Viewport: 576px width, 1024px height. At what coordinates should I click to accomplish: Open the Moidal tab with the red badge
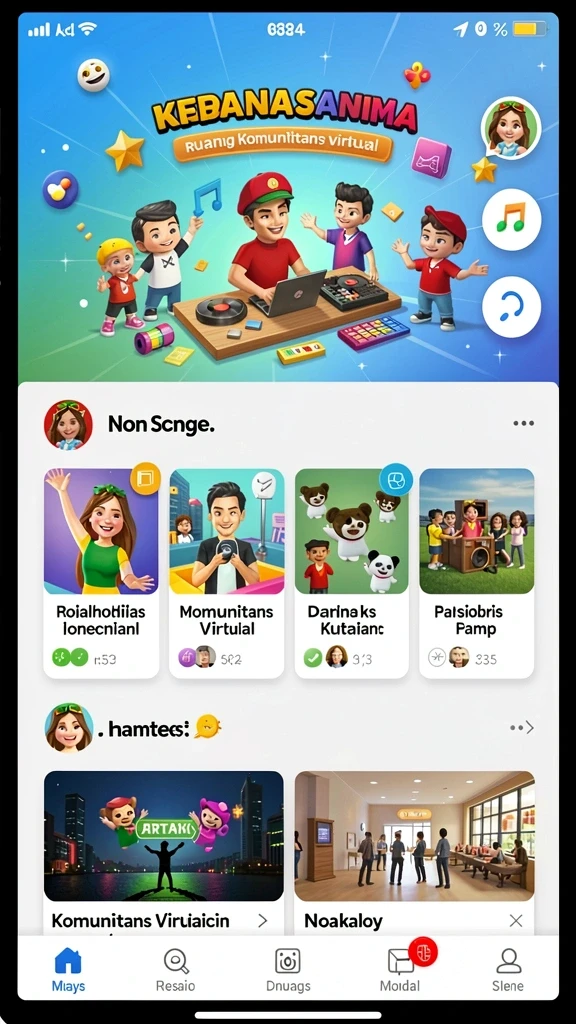point(400,968)
